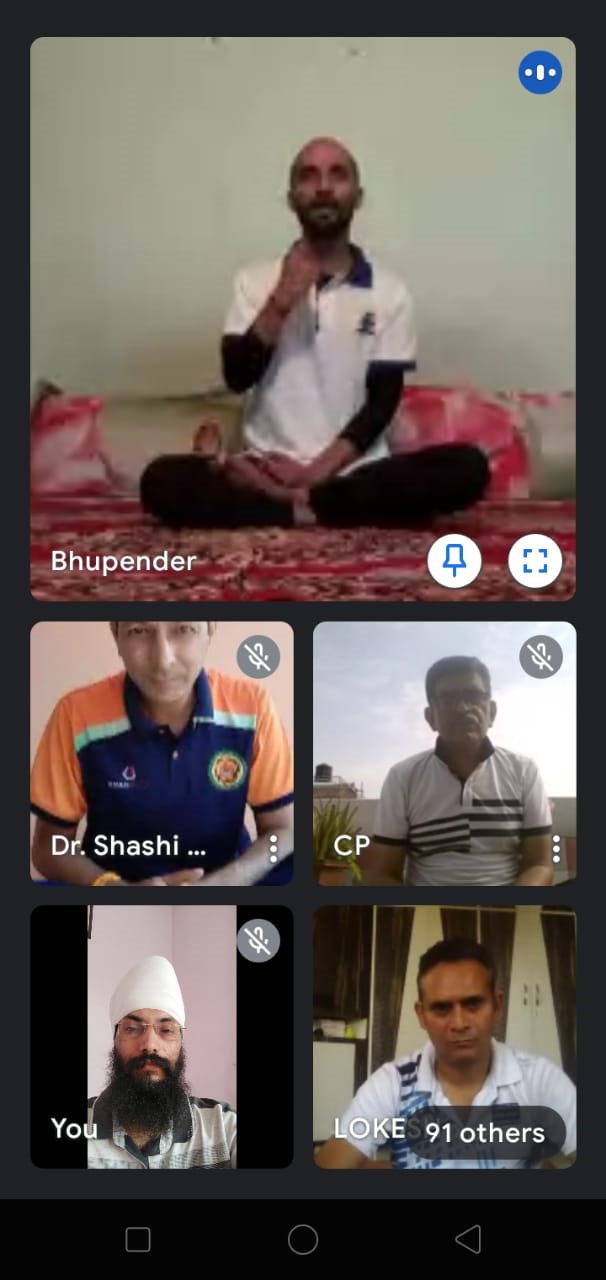Open recent apps from the navigation bar
This screenshot has width=606, height=1280.
click(x=138, y=1240)
